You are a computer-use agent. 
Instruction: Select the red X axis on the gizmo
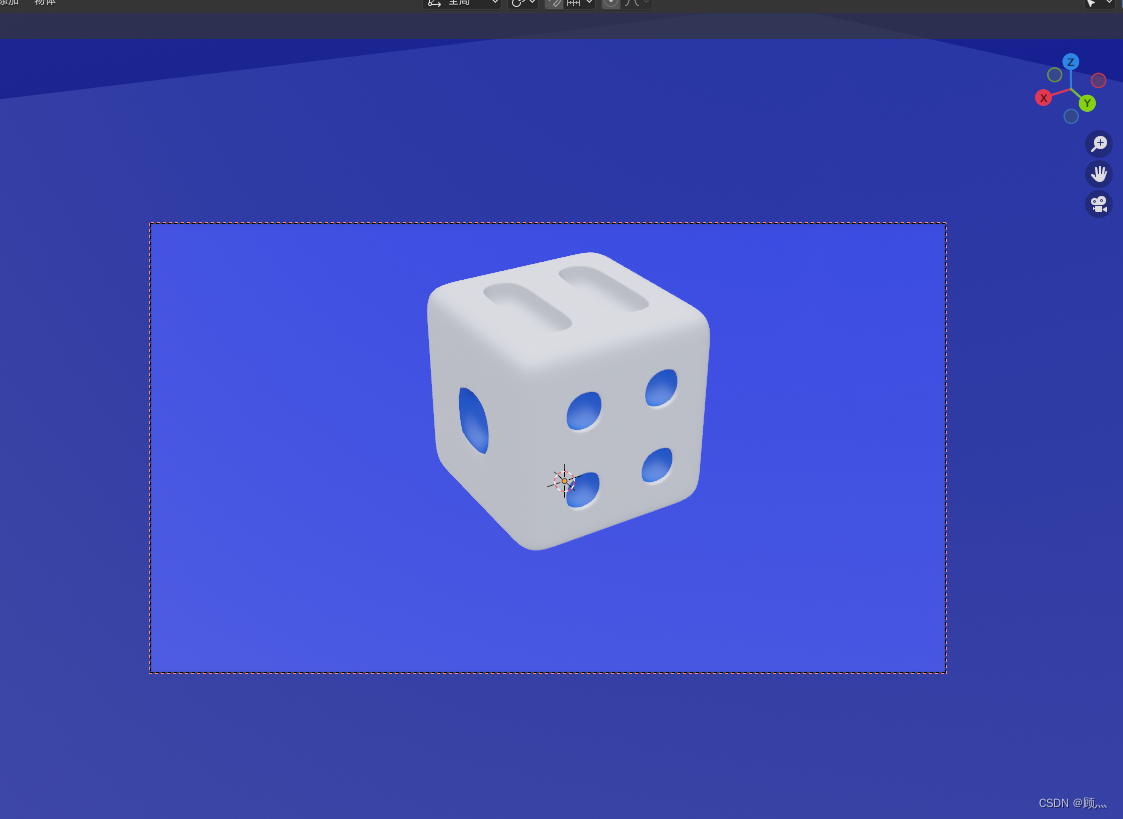click(1043, 98)
